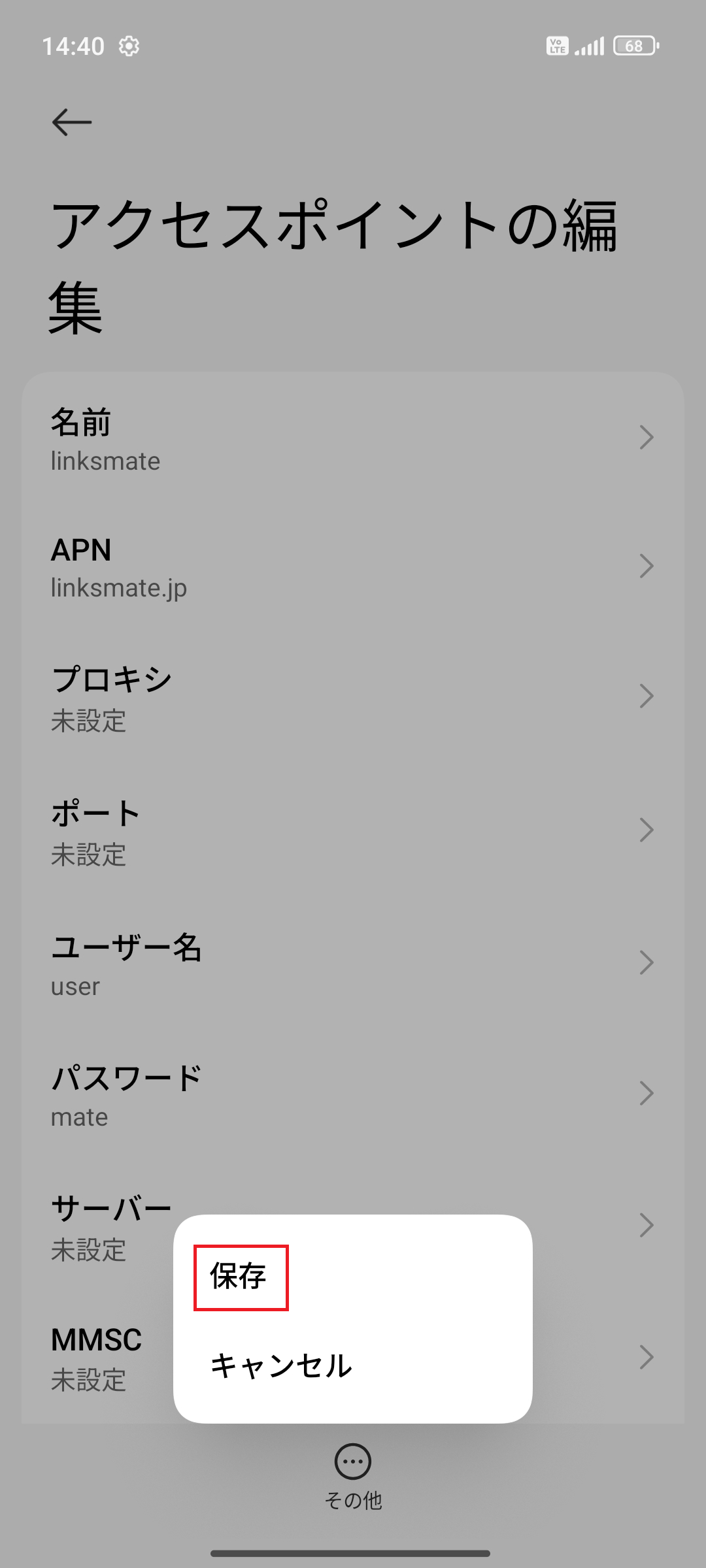706x1568 pixels.
Task: Tap the clock showing 14:40
Action: [x=74, y=46]
